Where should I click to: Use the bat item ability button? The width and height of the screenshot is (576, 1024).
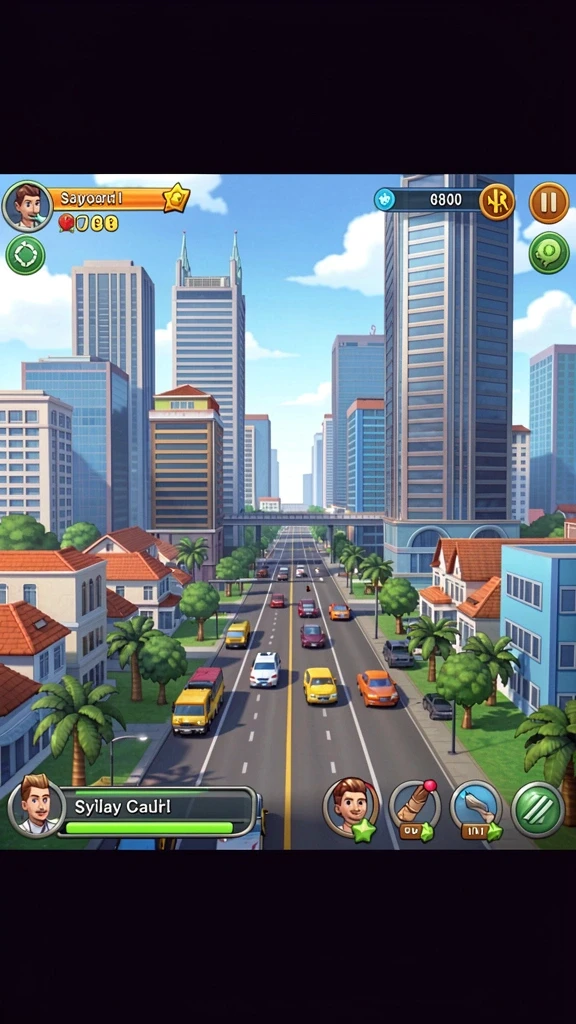415,808
